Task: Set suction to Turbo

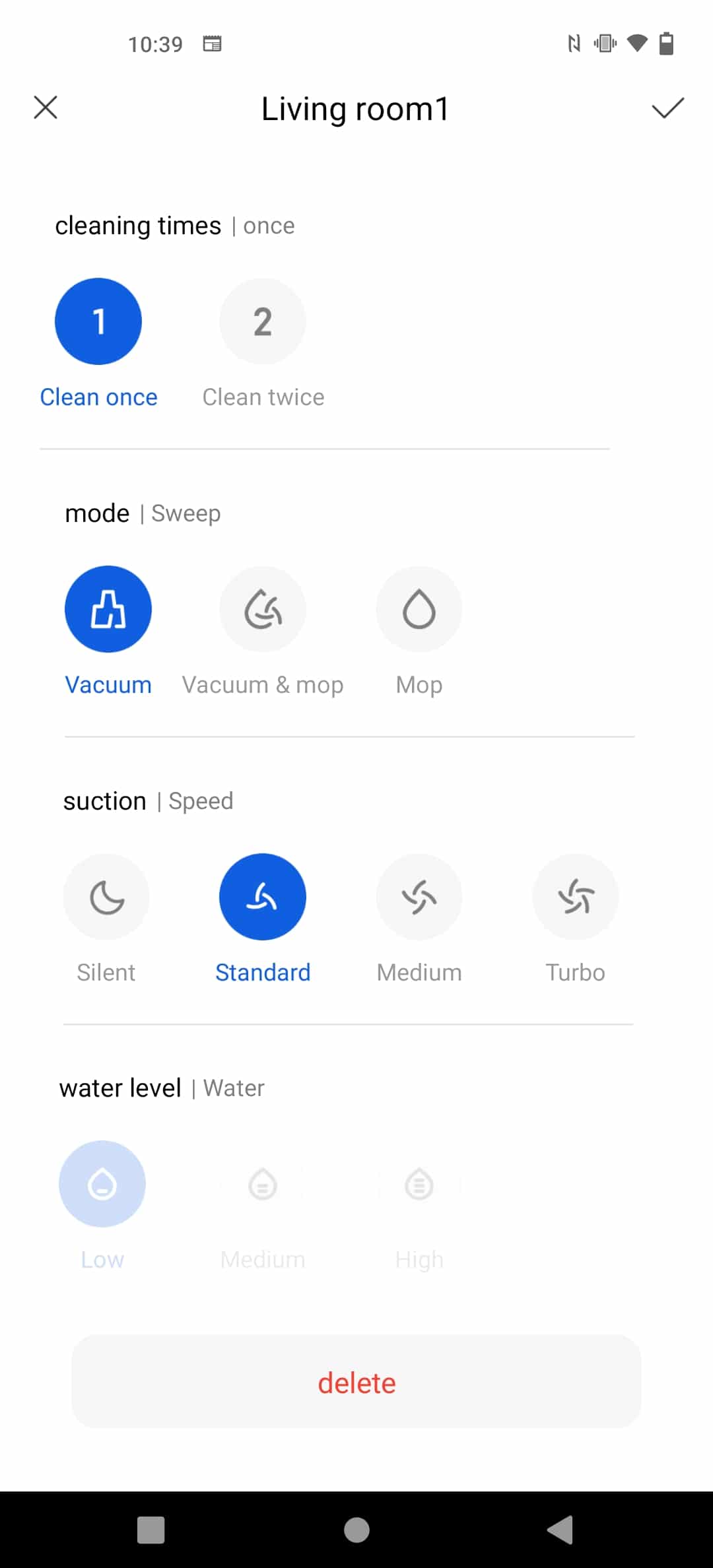Action: [576, 897]
